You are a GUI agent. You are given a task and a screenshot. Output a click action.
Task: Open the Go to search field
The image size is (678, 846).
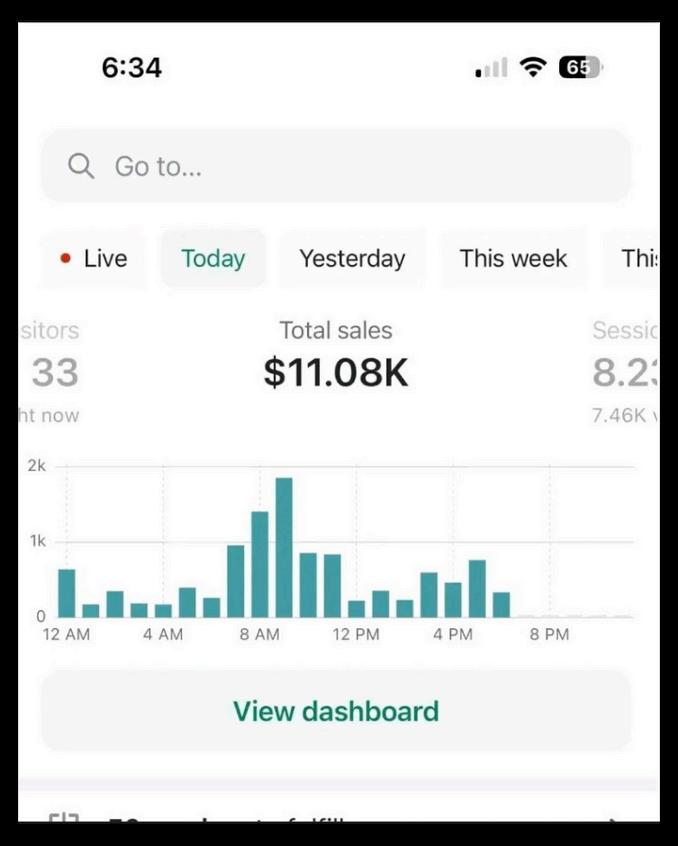tap(335, 166)
